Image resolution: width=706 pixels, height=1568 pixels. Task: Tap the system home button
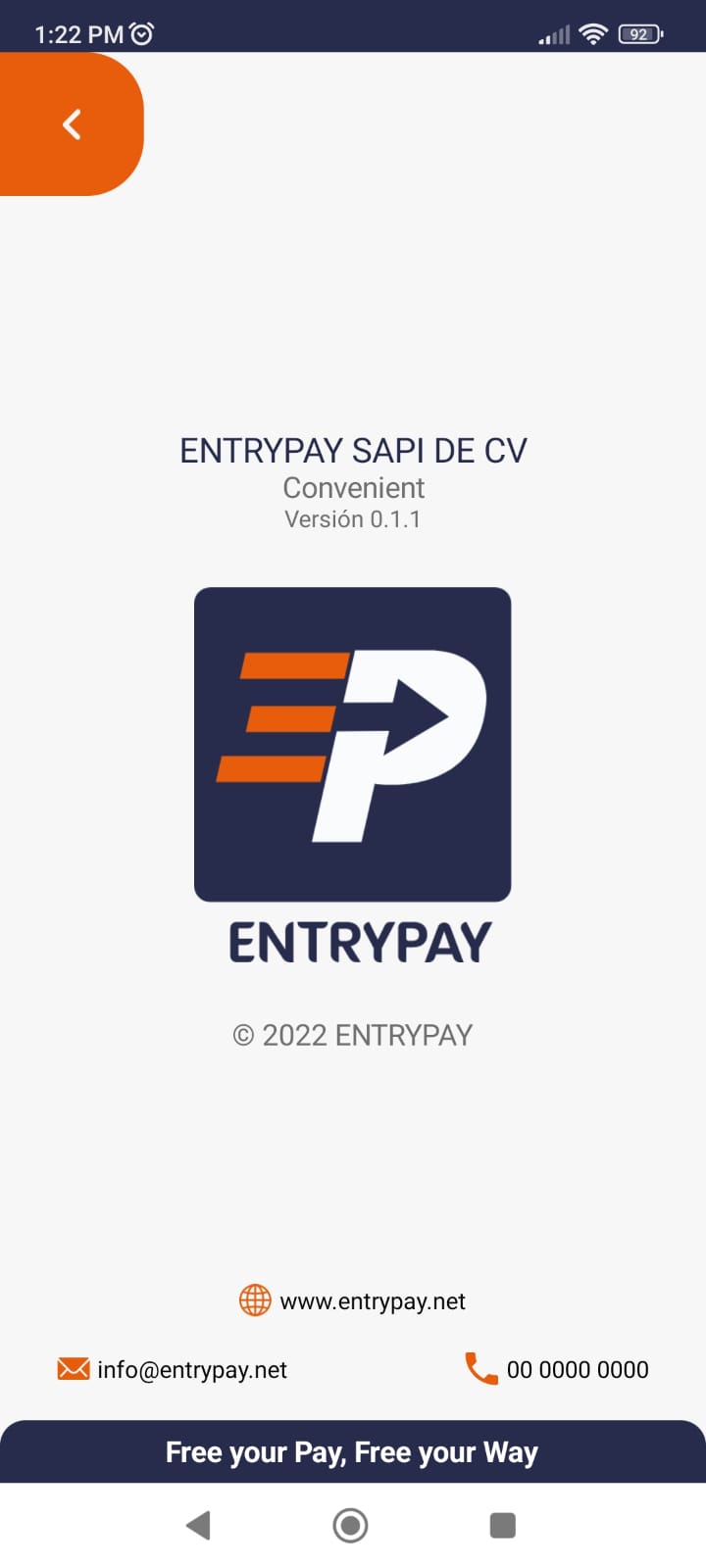(x=350, y=1525)
